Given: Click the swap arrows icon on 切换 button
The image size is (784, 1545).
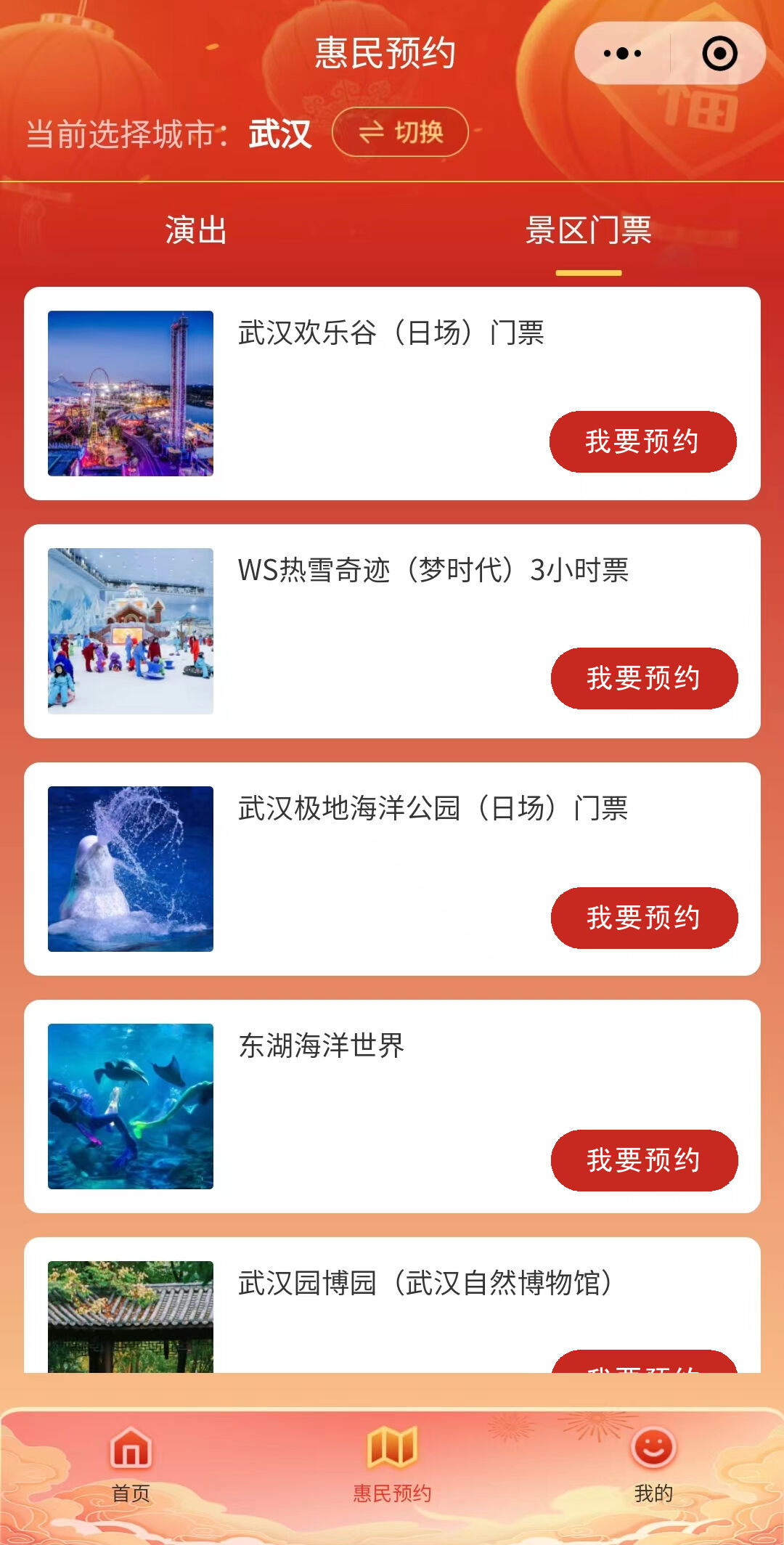Looking at the screenshot, I should [372, 133].
